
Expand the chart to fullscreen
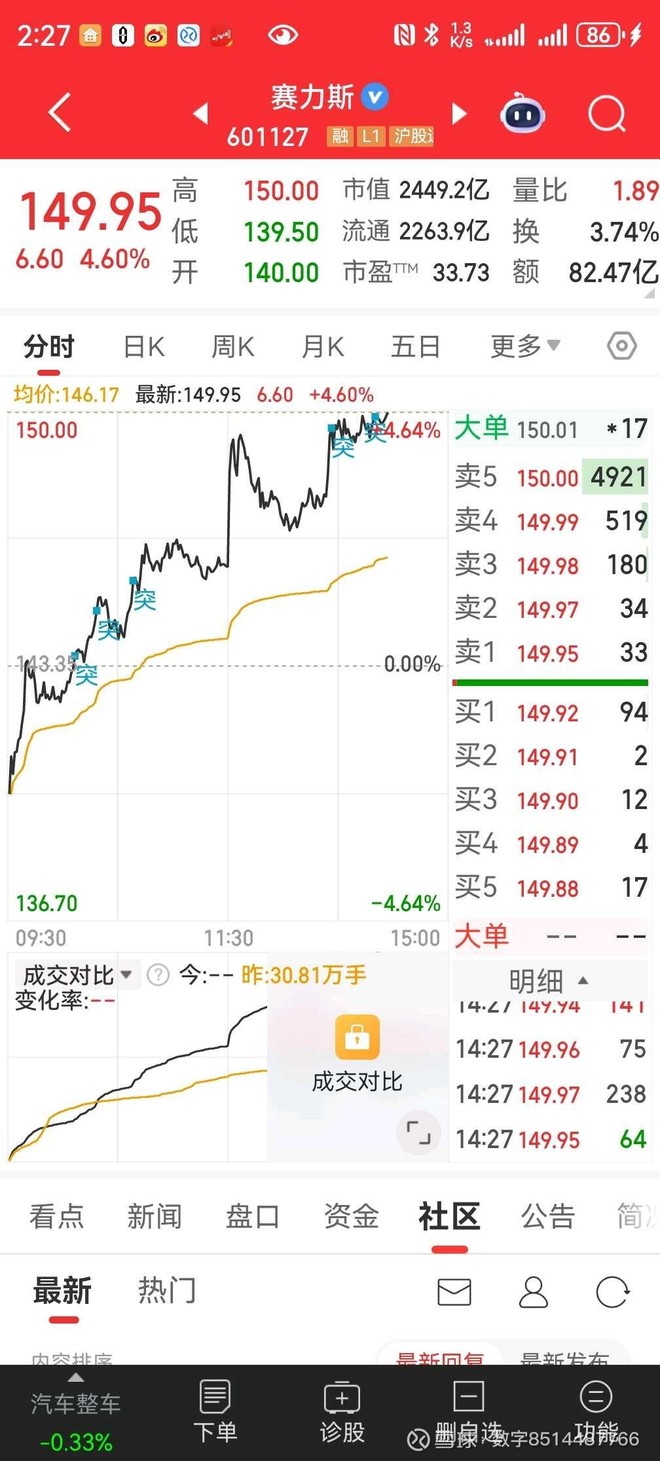coord(417,1133)
